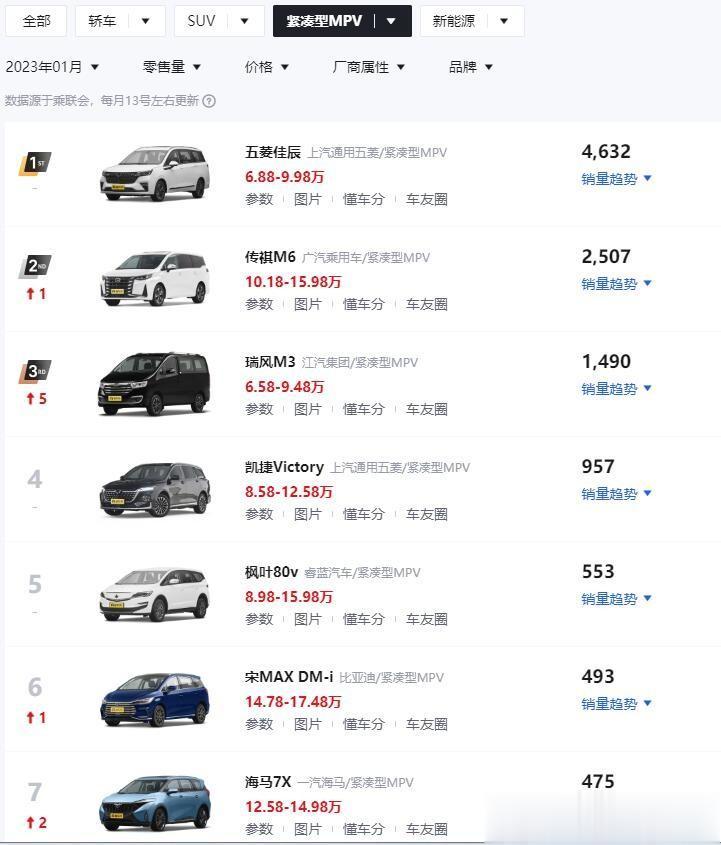Open the SUV category dropdown
This screenshot has width=721, height=845.
[x=218, y=21]
